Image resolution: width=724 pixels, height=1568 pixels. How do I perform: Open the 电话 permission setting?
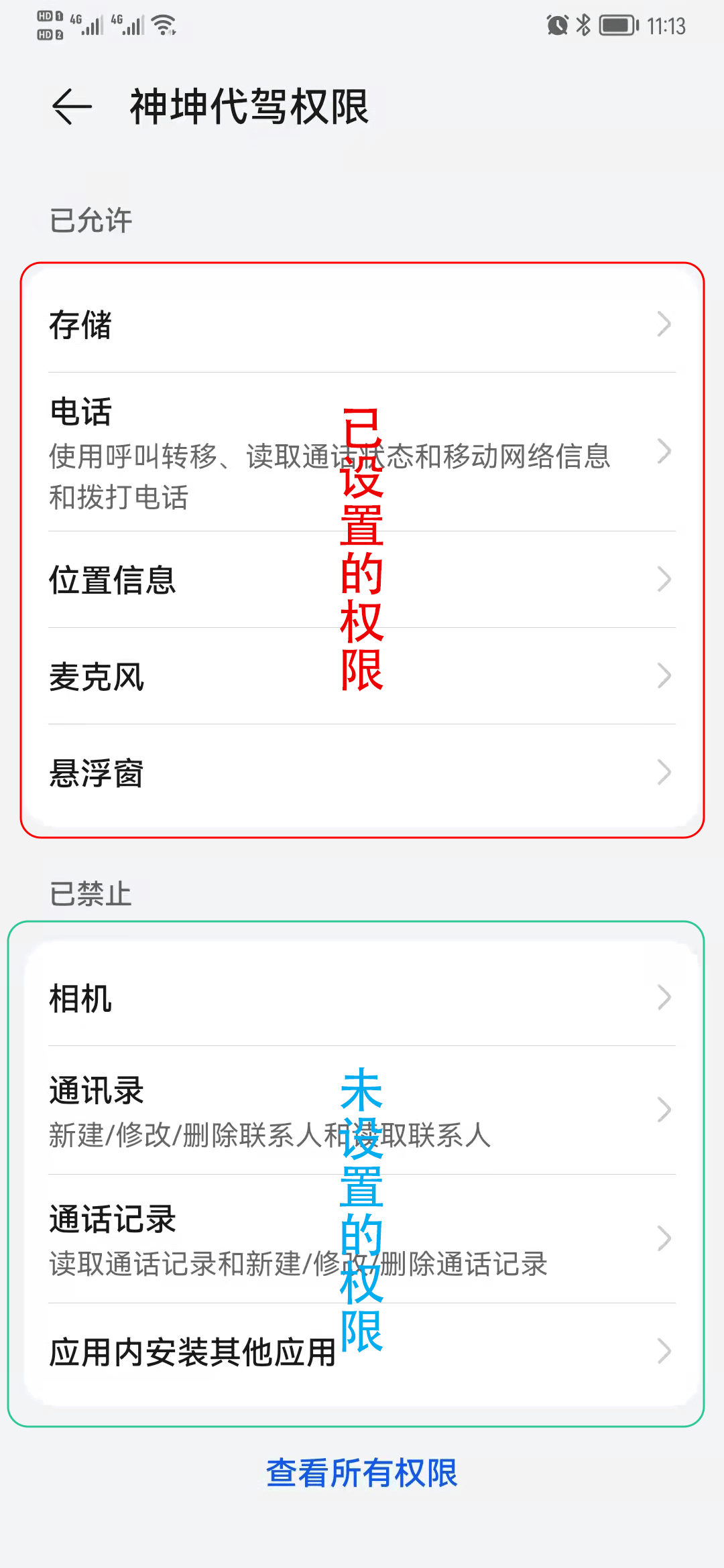tap(362, 452)
